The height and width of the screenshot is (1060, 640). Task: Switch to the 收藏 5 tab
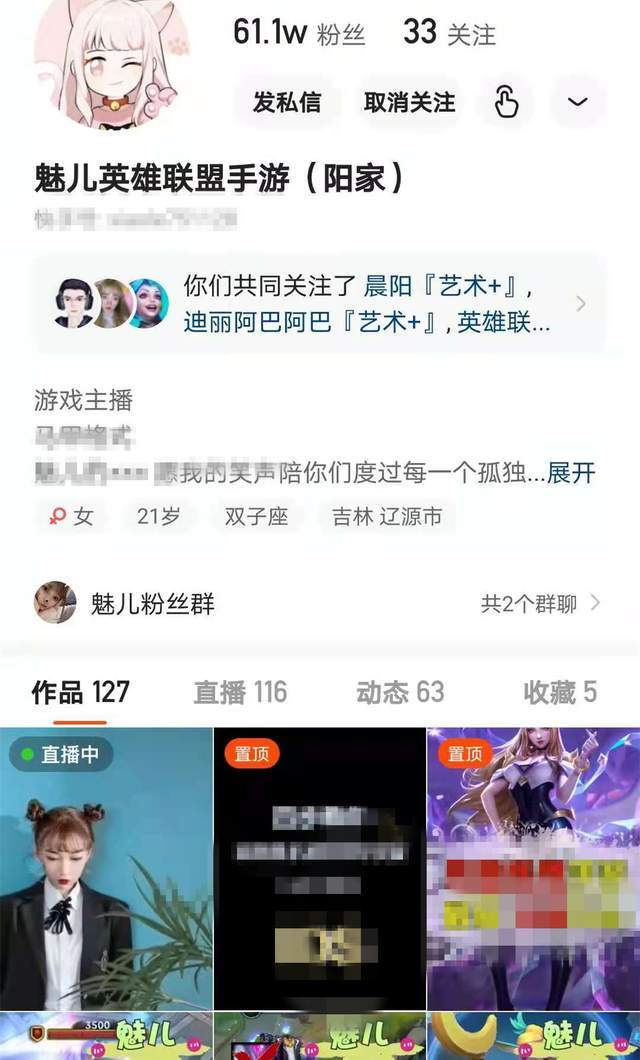(560, 692)
